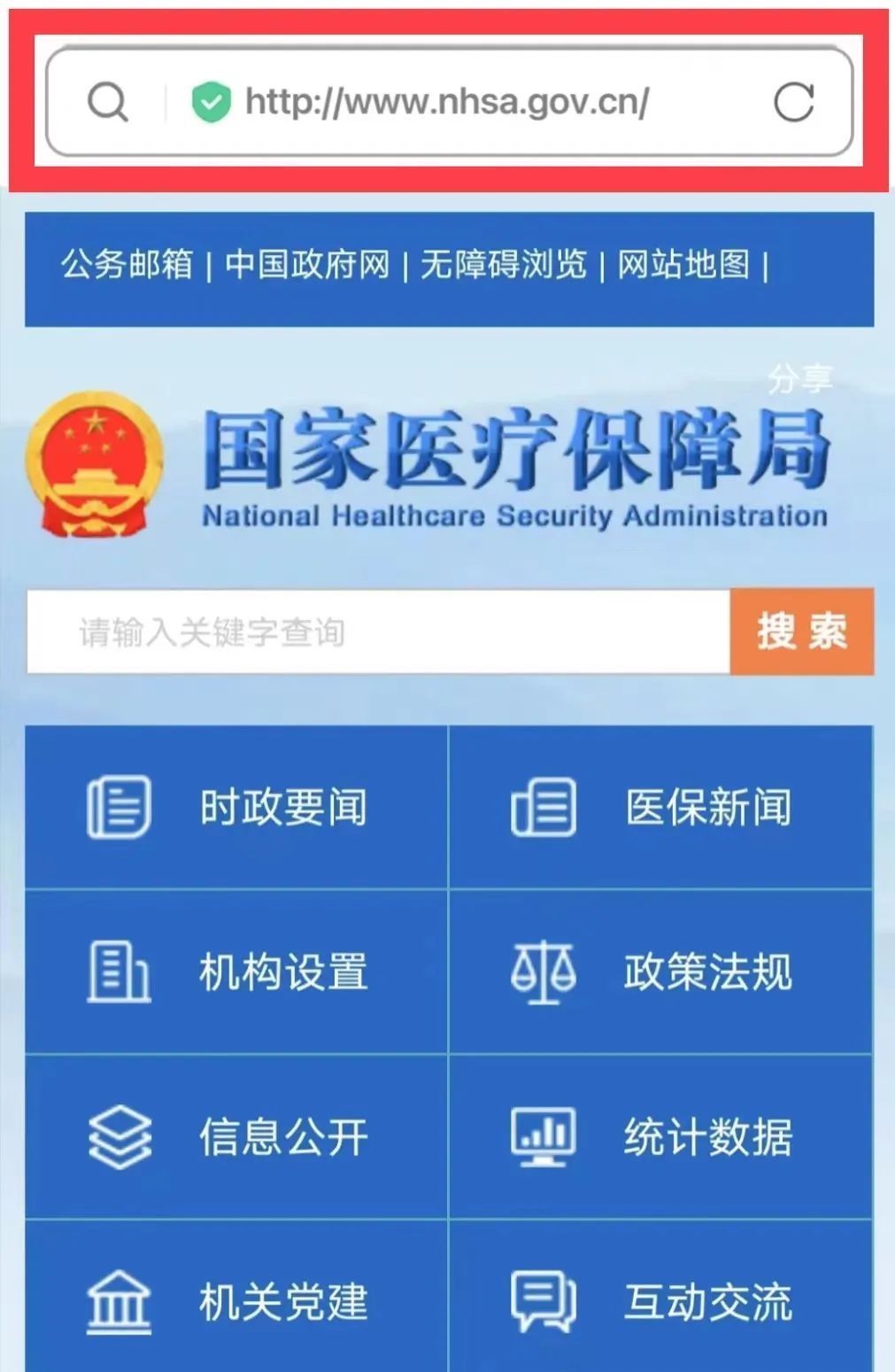Visit the 中国政府网 link
The image size is (895, 1372).
pyautogui.click(x=307, y=264)
